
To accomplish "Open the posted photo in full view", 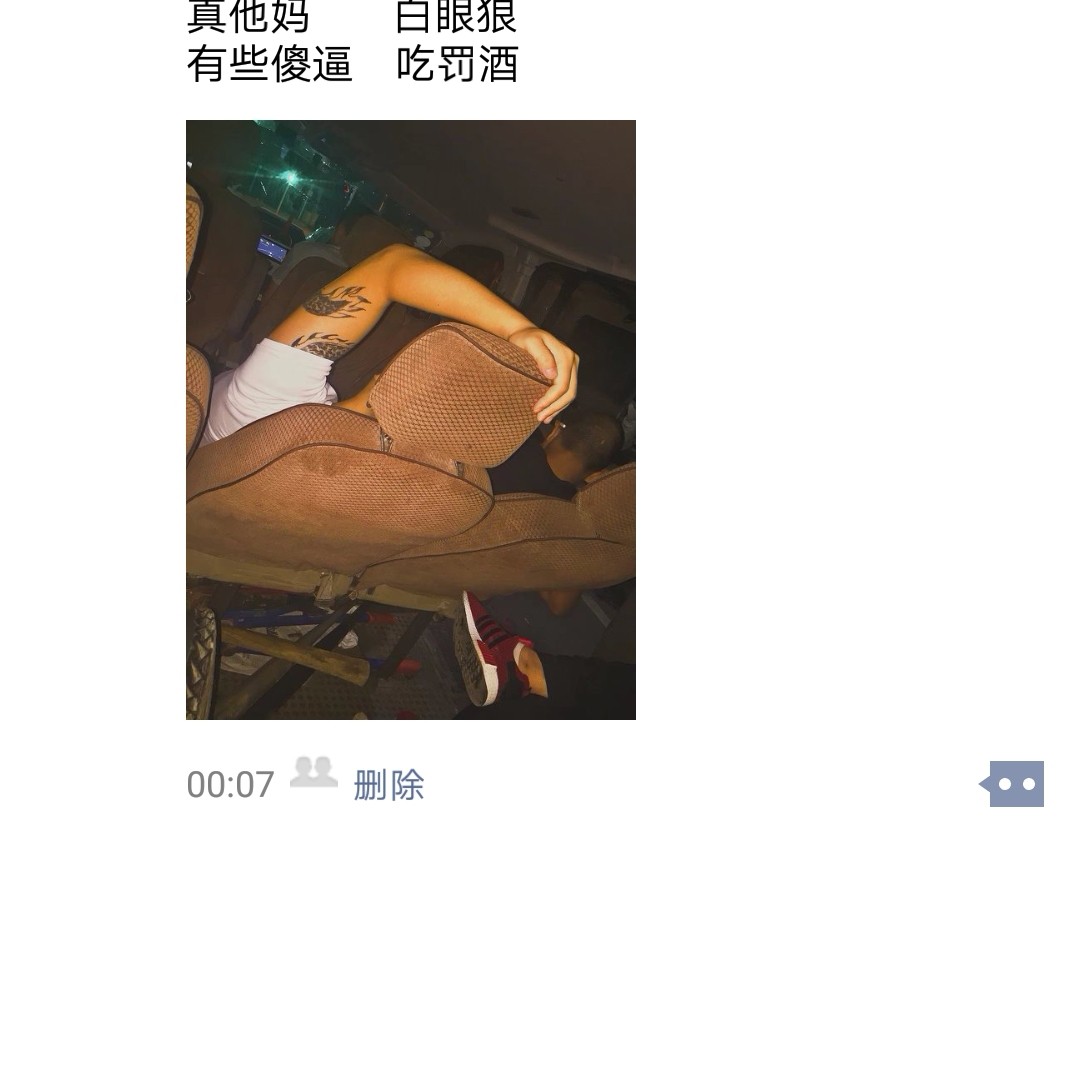I will [x=410, y=419].
